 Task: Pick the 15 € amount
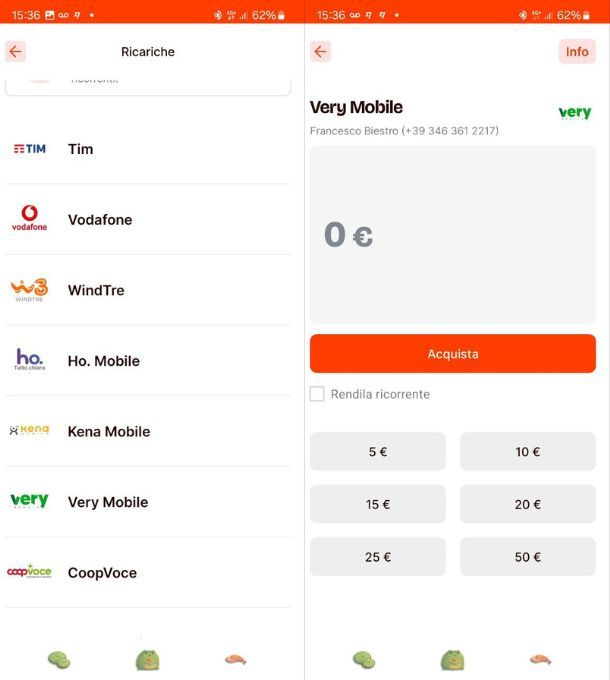(x=377, y=504)
